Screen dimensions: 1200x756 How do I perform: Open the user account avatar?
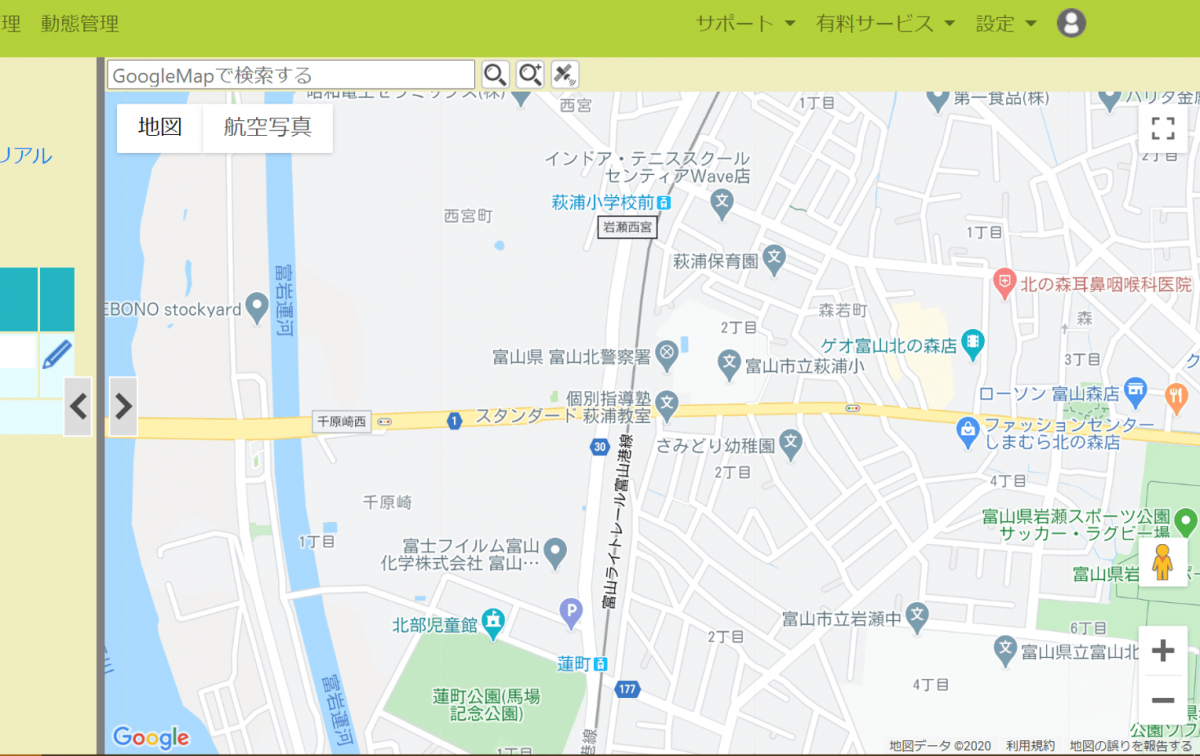pos(1071,23)
